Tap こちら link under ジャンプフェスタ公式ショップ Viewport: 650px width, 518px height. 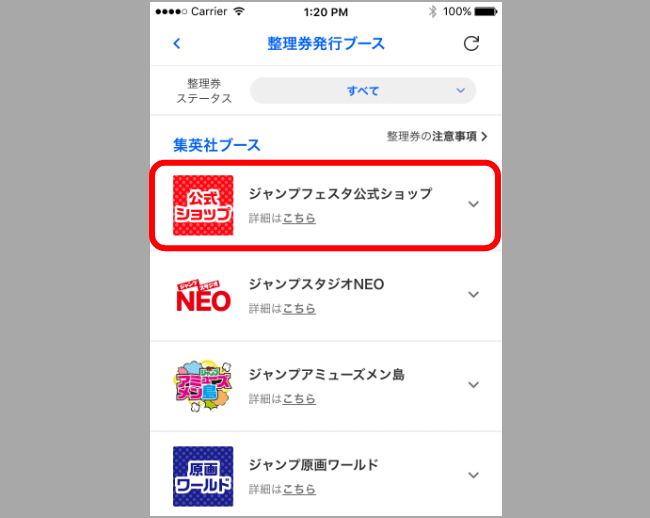click(x=299, y=217)
